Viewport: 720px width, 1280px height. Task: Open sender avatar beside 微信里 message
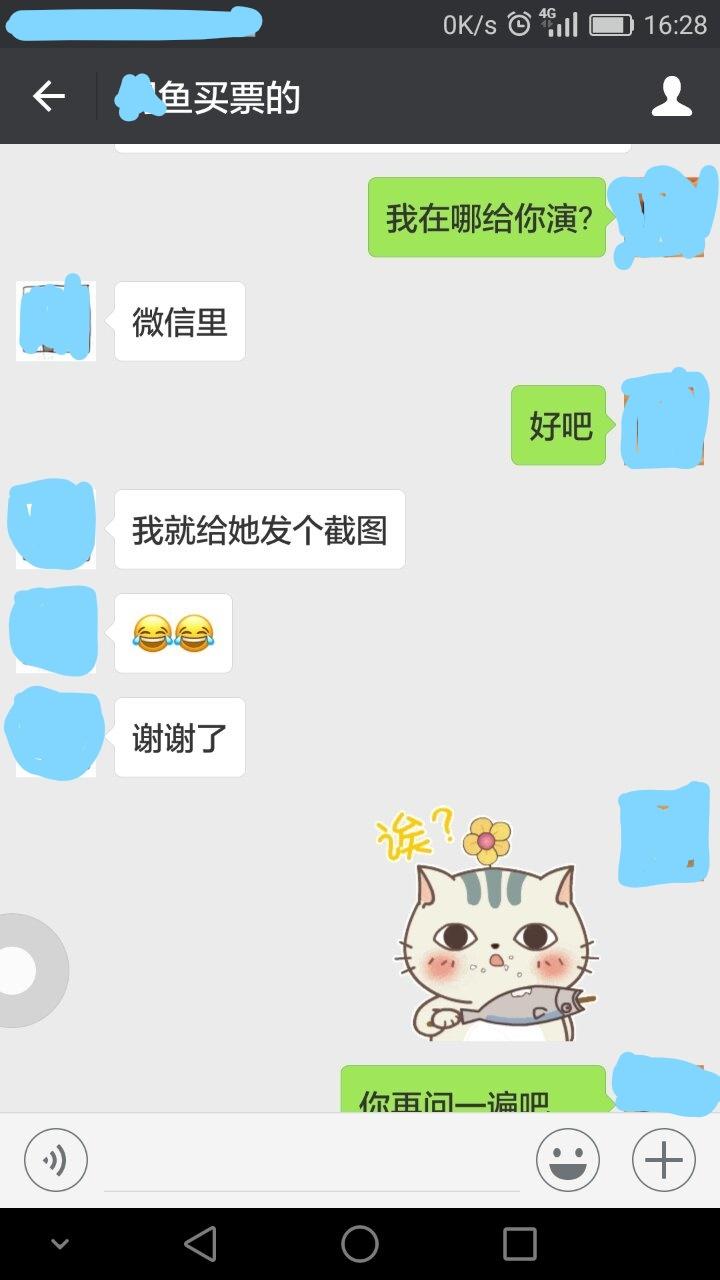[56, 321]
